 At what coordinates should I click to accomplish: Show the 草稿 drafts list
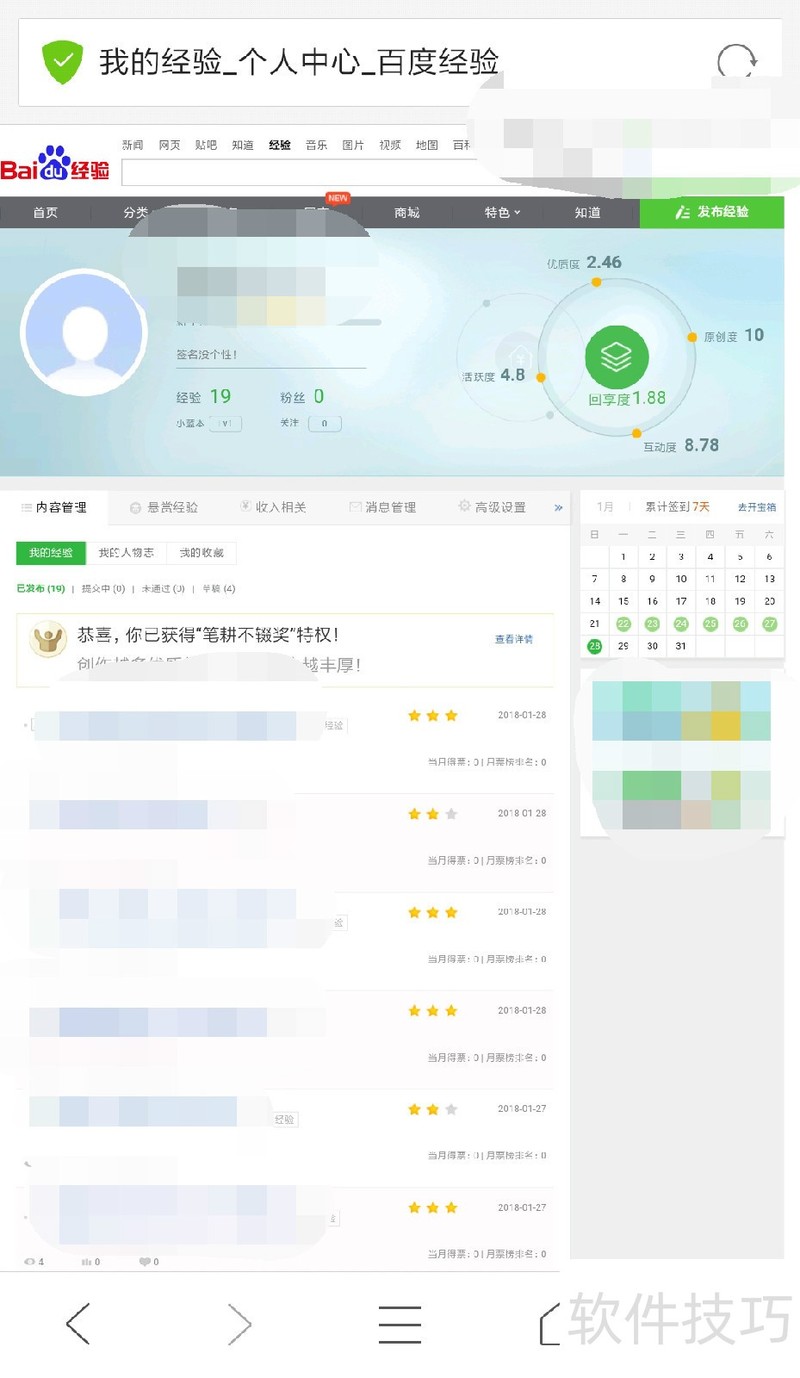coord(219,589)
